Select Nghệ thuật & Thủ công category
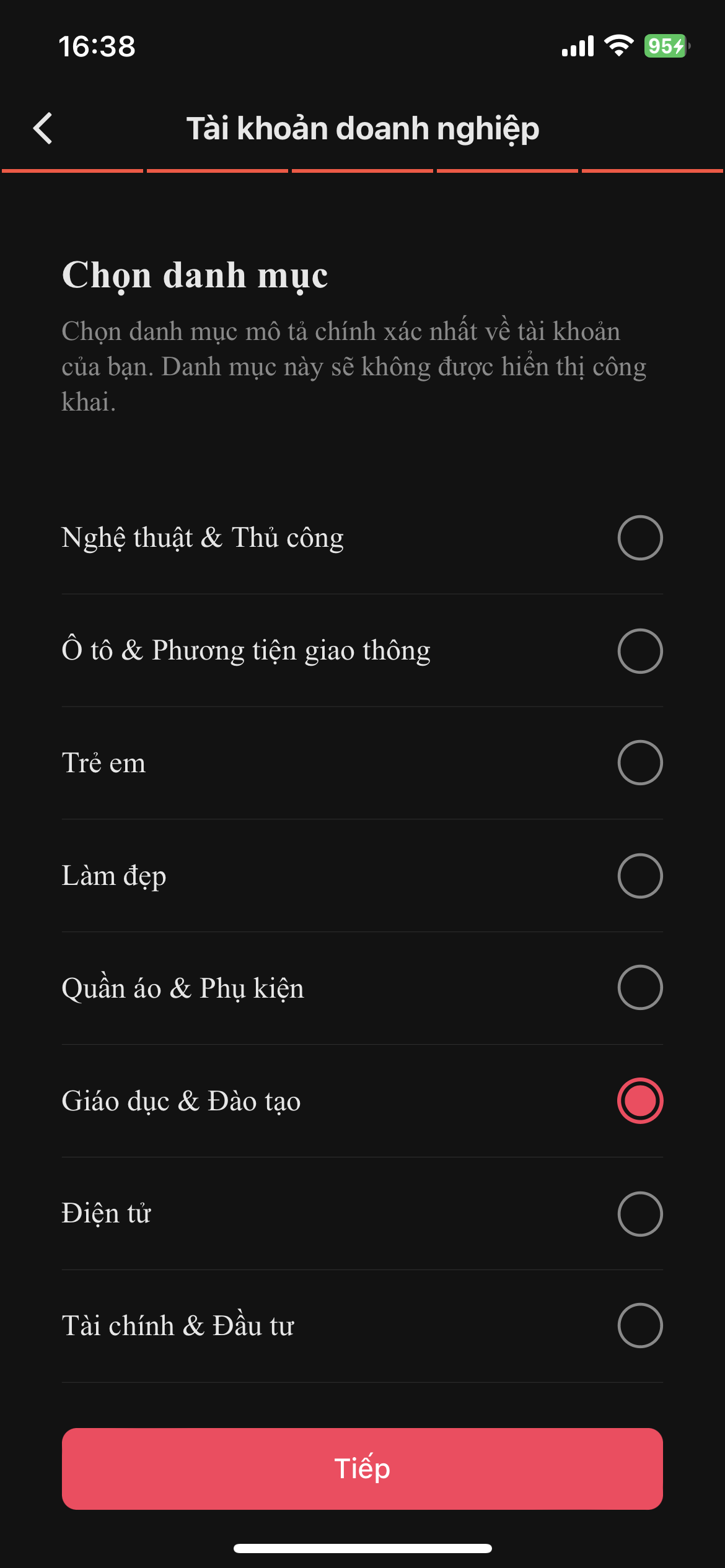725x1568 pixels. pyautogui.click(x=639, y=538)
